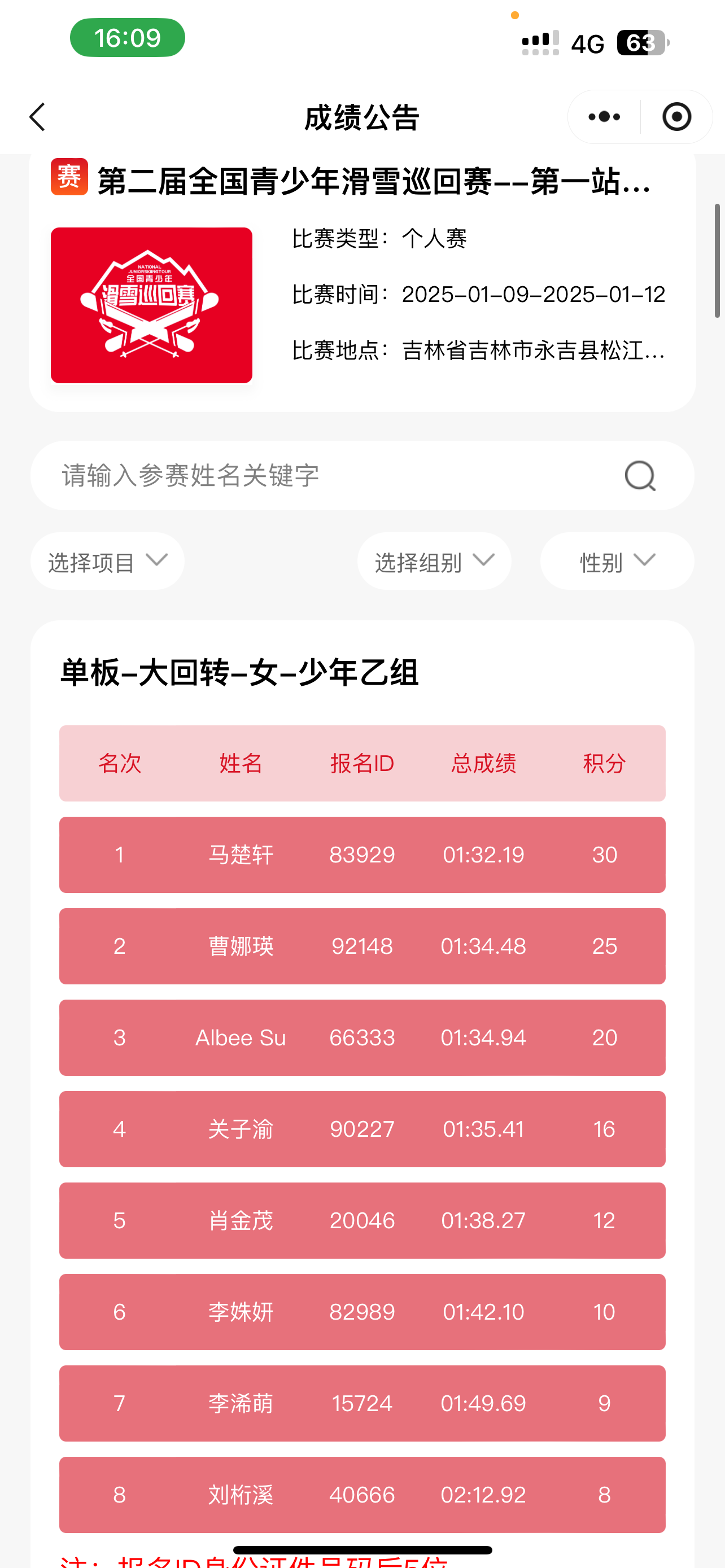
Task: Select the row of Albee Su
Action: point(362,1038)
